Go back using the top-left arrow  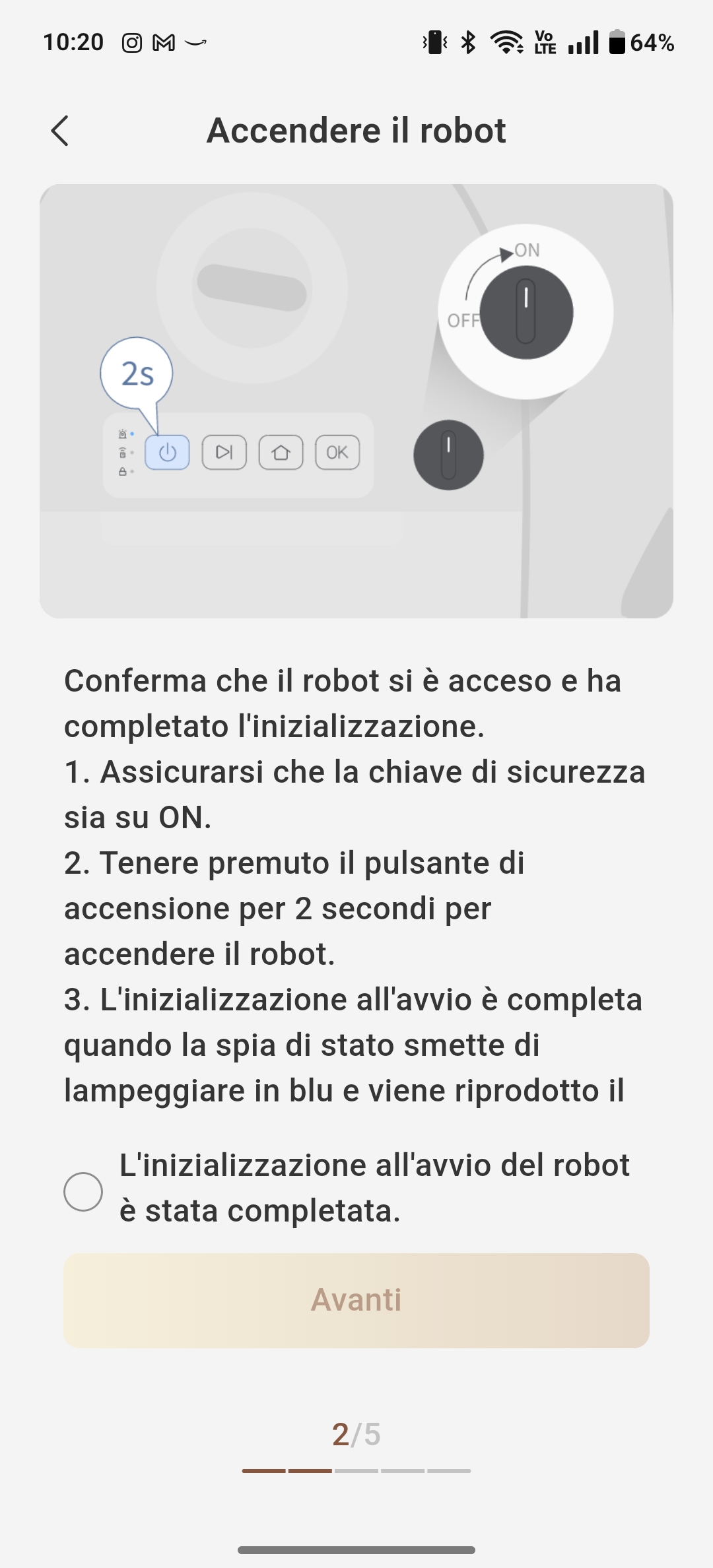[60, 131]
